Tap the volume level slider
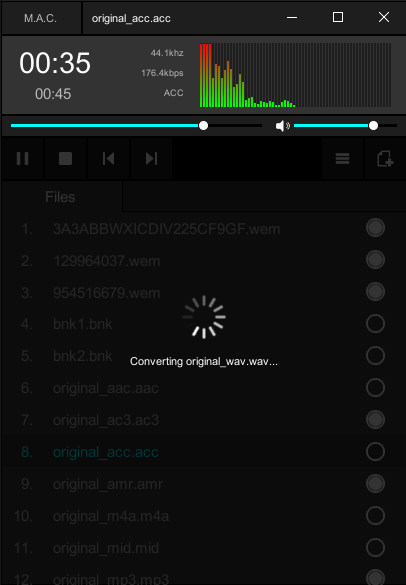This screenshot has width=406, height=585. (x=345, y=126)
